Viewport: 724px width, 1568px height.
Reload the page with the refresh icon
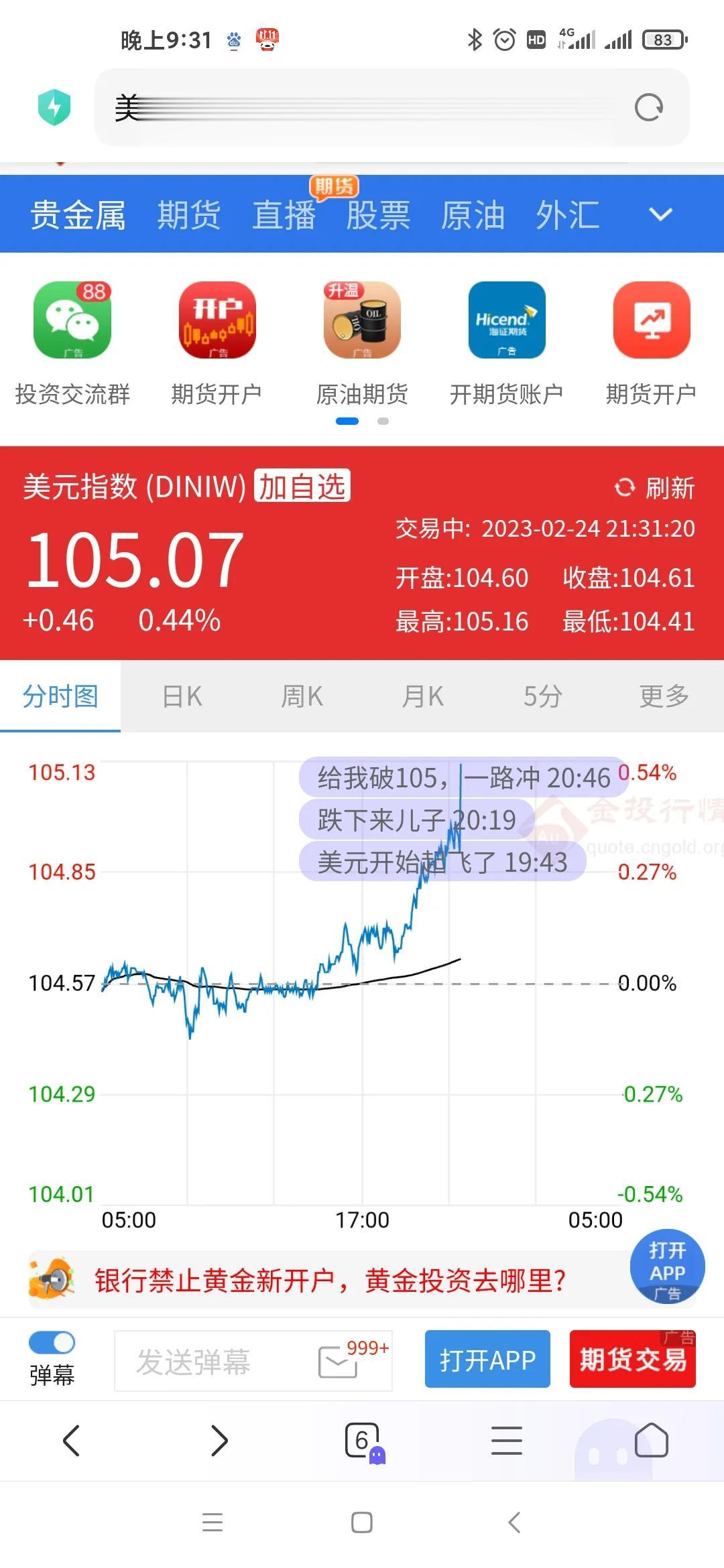point(648,107)
